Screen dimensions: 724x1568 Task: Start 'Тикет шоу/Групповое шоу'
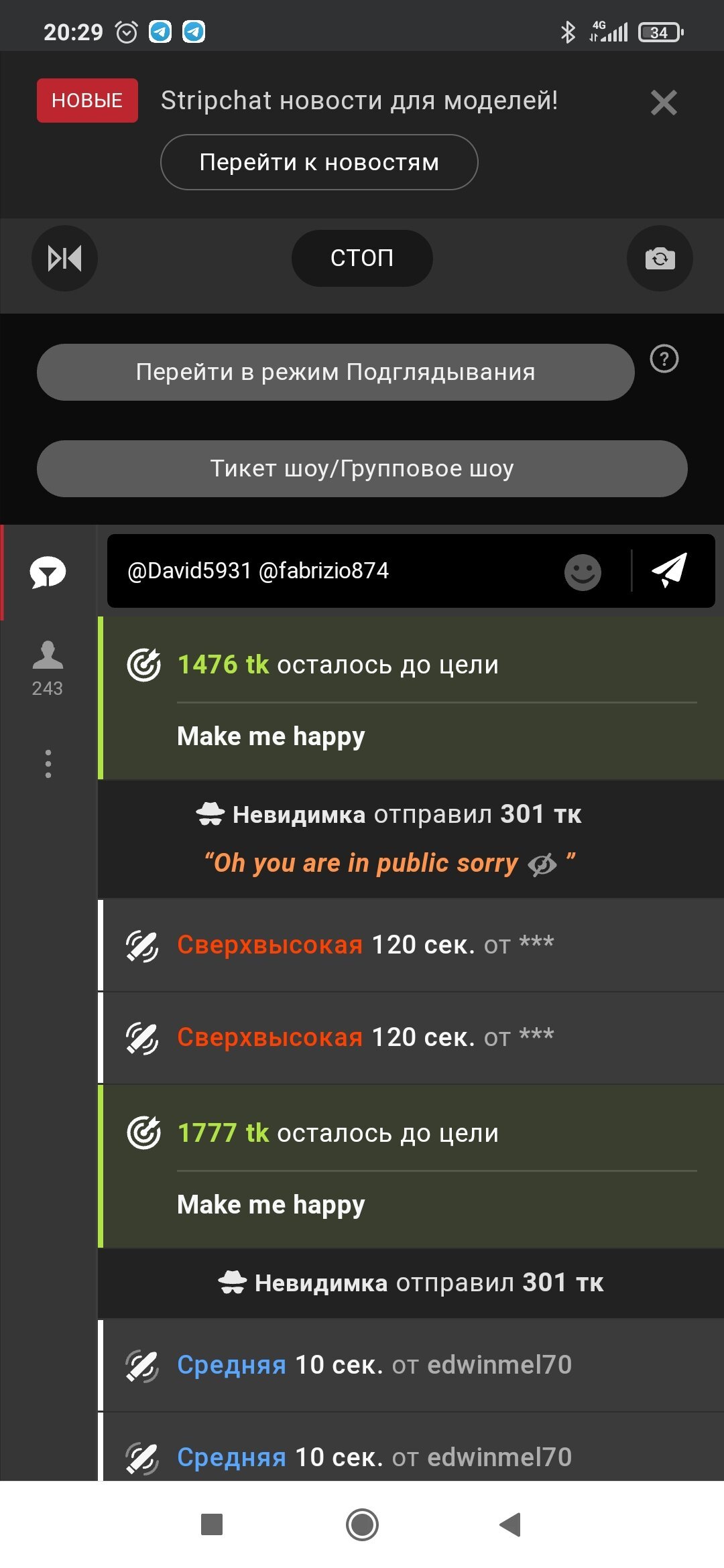point(362,468)
